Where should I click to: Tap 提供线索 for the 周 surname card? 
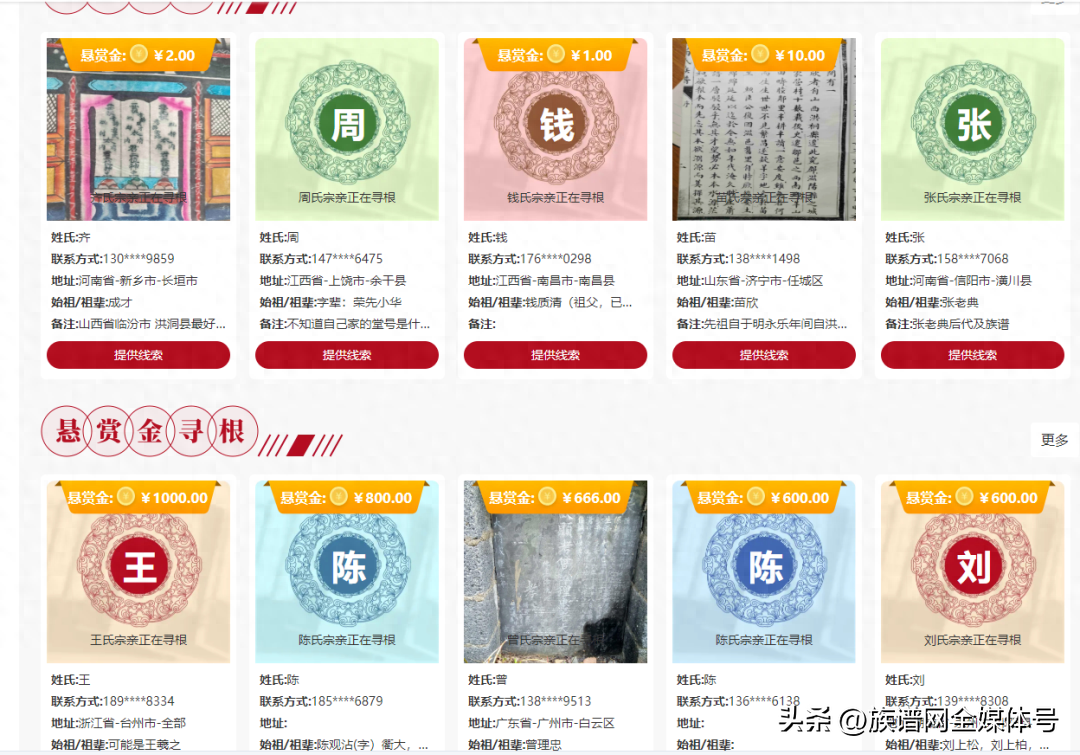pos(346,355)
